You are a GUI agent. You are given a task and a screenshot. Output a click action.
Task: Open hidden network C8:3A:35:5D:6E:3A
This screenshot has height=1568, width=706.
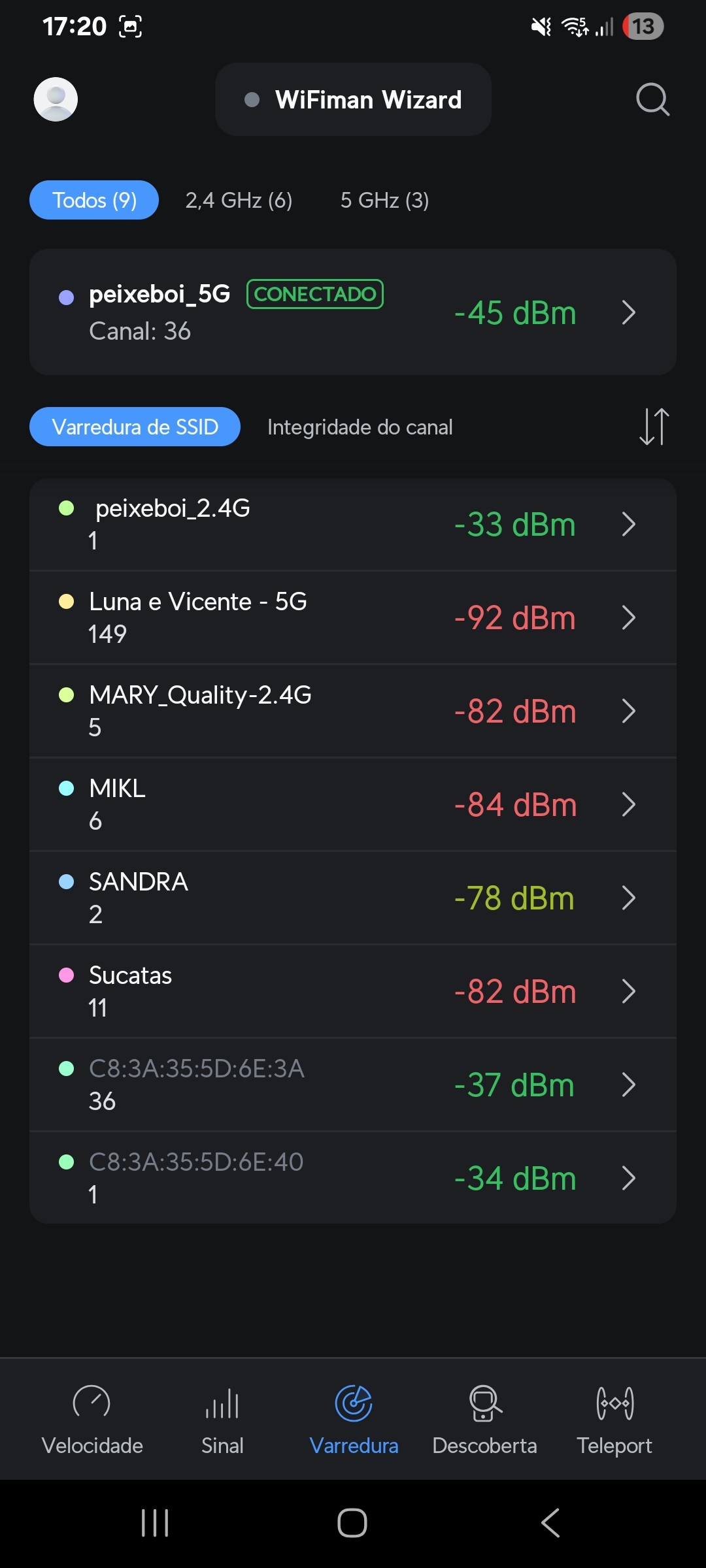[x=353, y=1085]
